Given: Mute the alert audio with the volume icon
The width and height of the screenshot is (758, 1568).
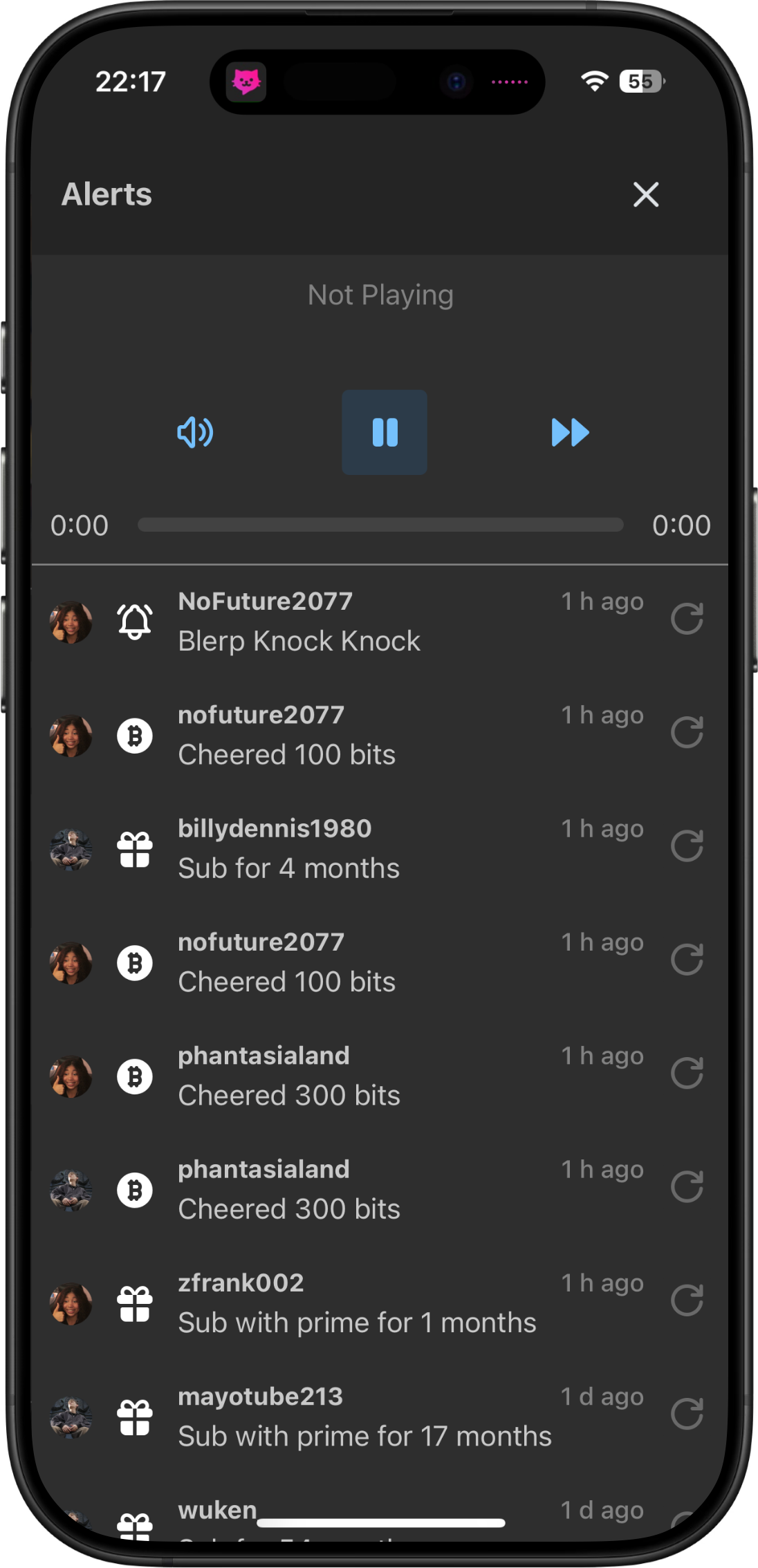Looking at the screenshot, I should [x=196, y=433].
